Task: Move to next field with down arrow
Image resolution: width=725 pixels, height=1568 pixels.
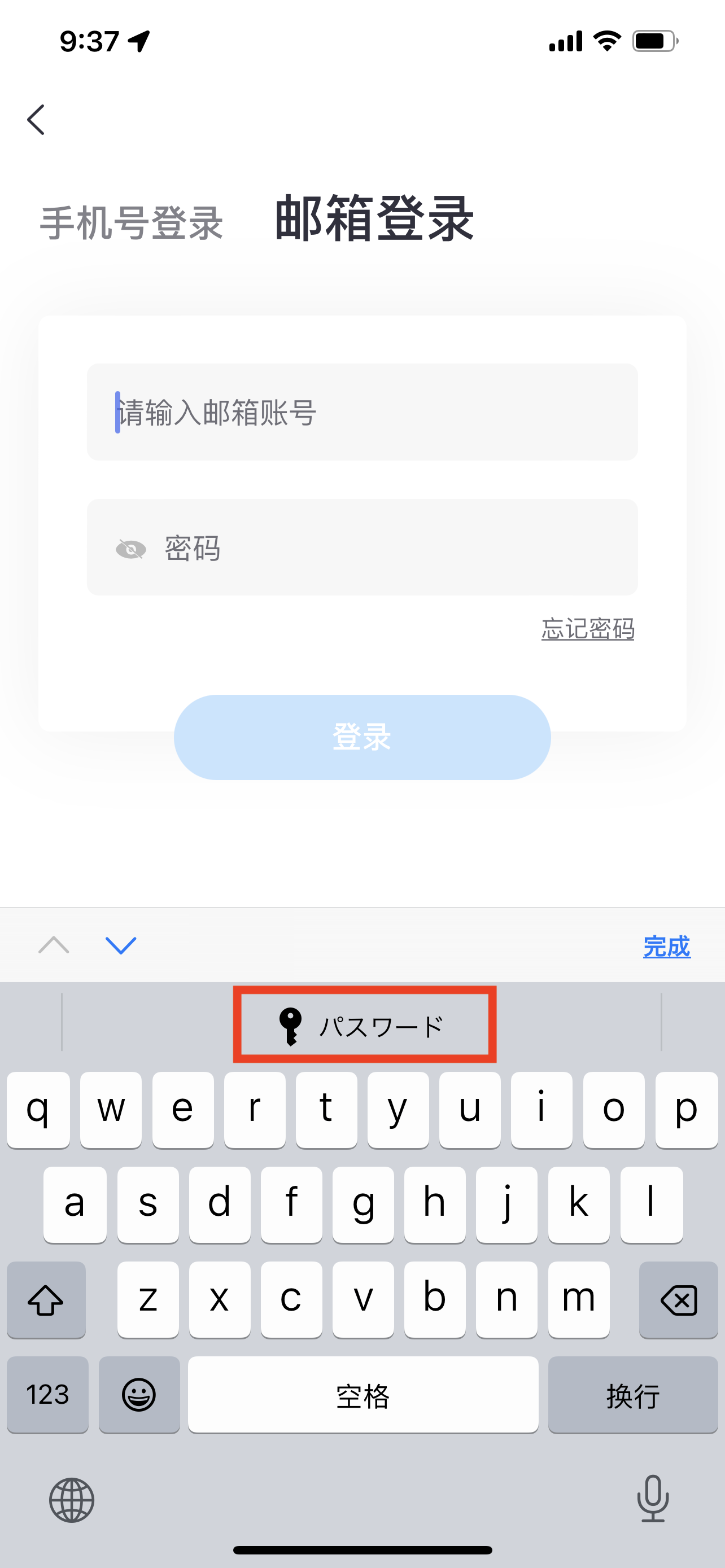Action: [x=120, y=945]
